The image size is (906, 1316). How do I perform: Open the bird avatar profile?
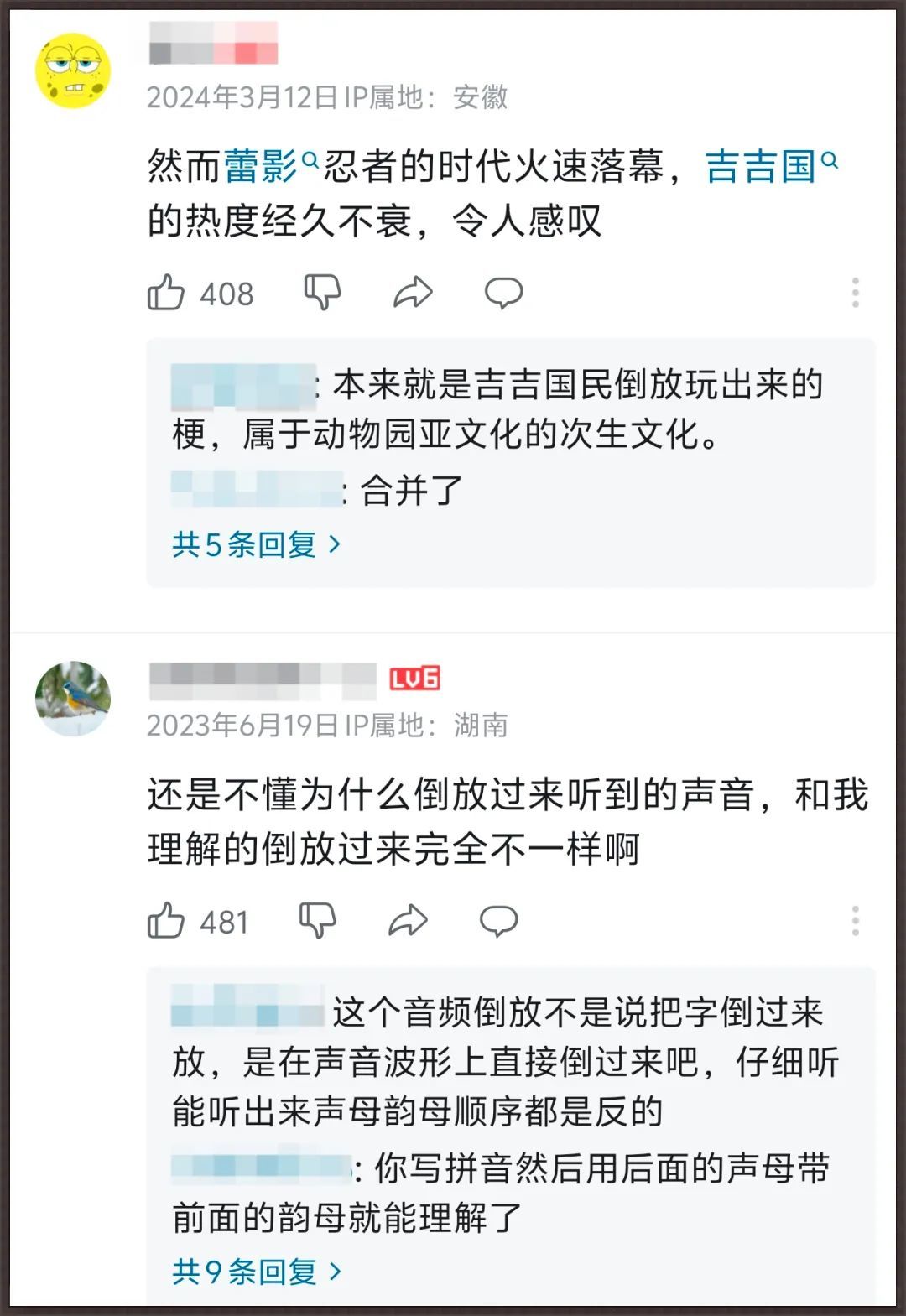pyautogui.click(x=74, y=698)
